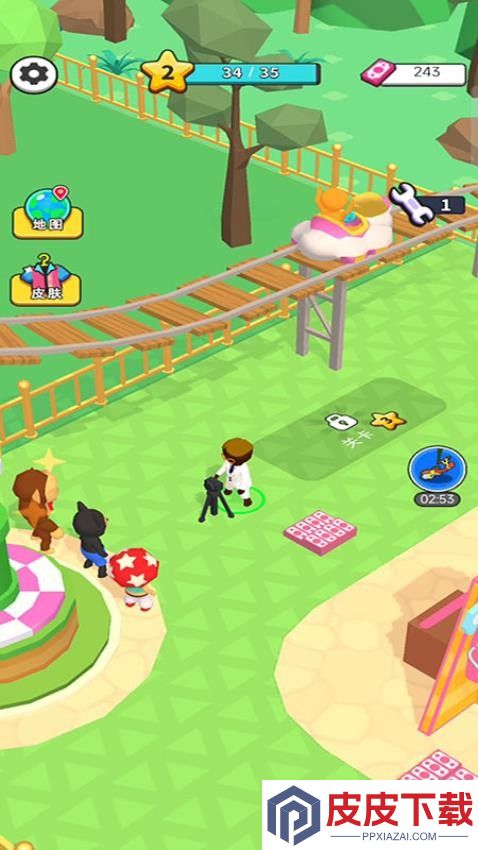The height and width of the screenshot is (850, 478).
Task: Open the 皮肤 skins button
Action: [x=46, y=280]
